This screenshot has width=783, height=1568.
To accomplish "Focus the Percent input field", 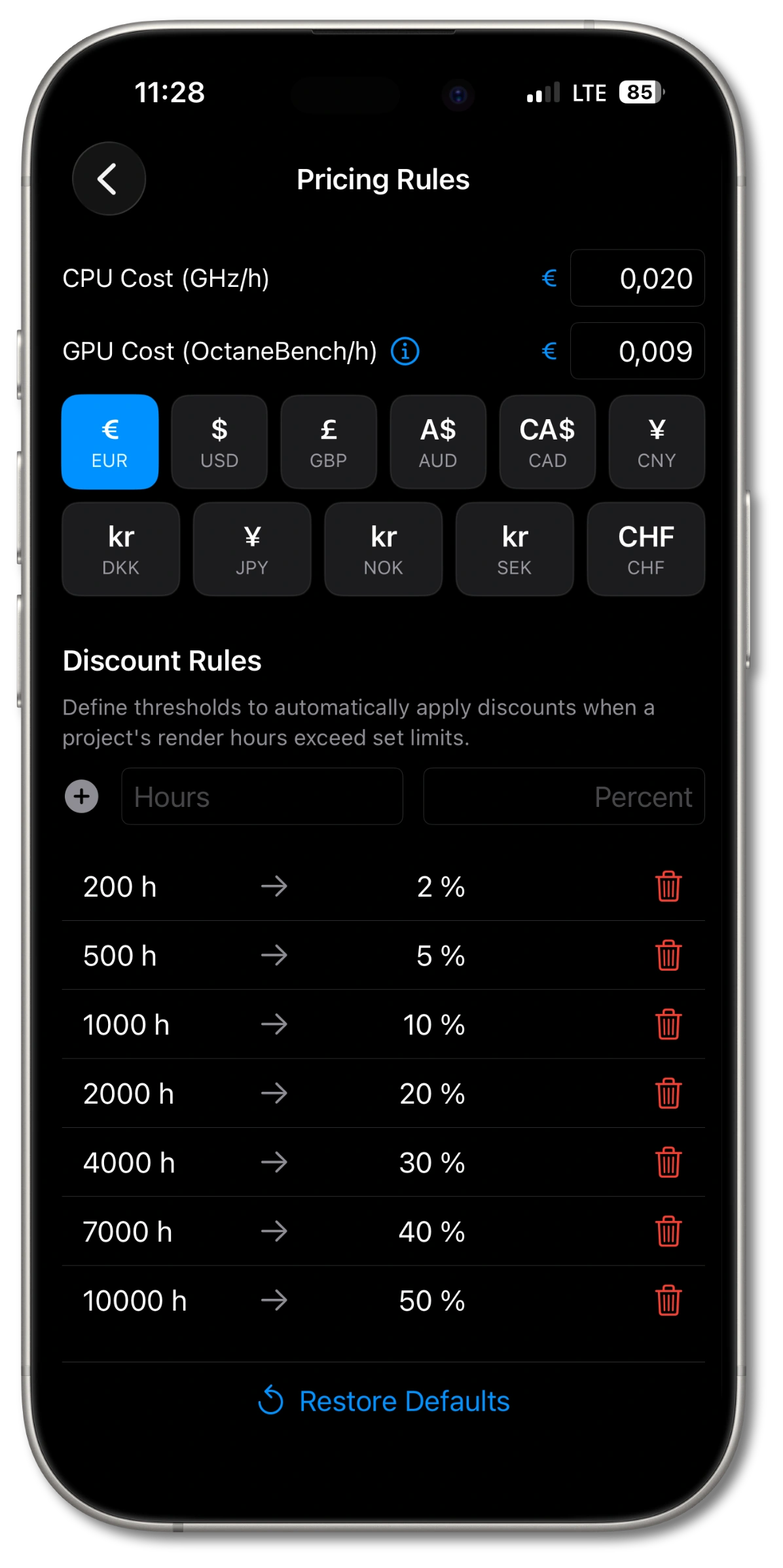I will coord(564,796).
